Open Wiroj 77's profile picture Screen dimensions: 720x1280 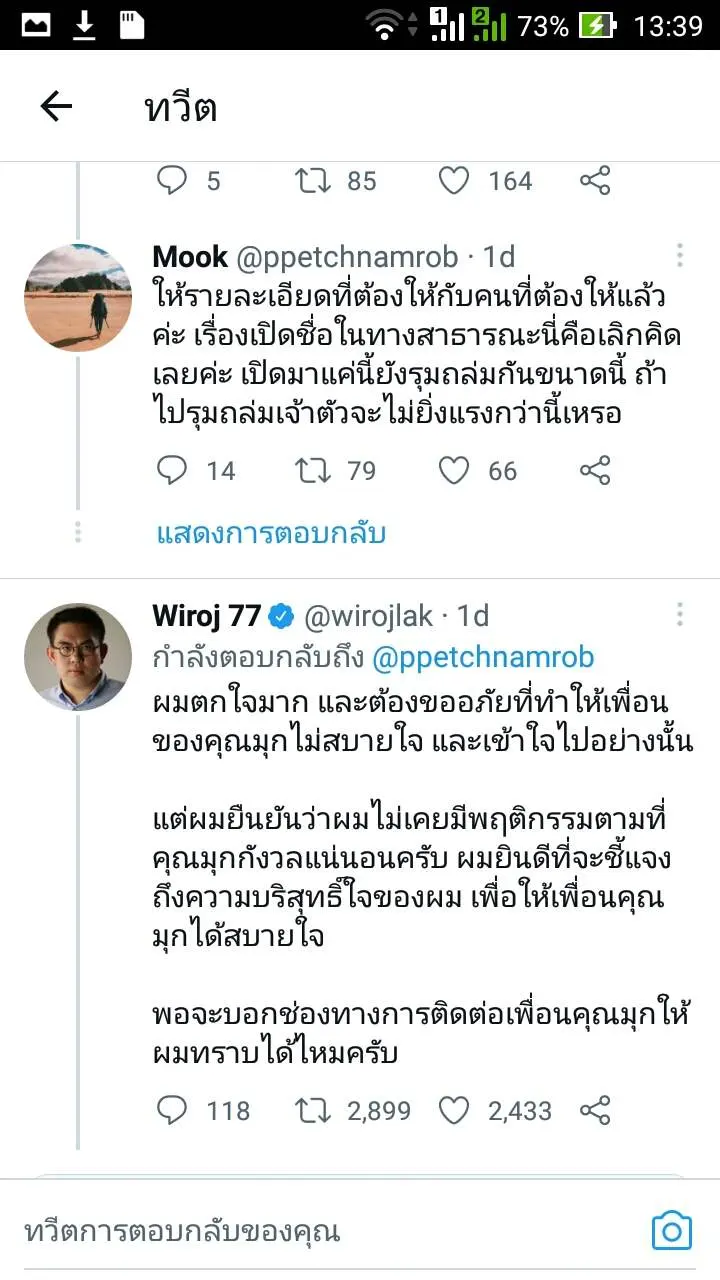coord(78,657)
